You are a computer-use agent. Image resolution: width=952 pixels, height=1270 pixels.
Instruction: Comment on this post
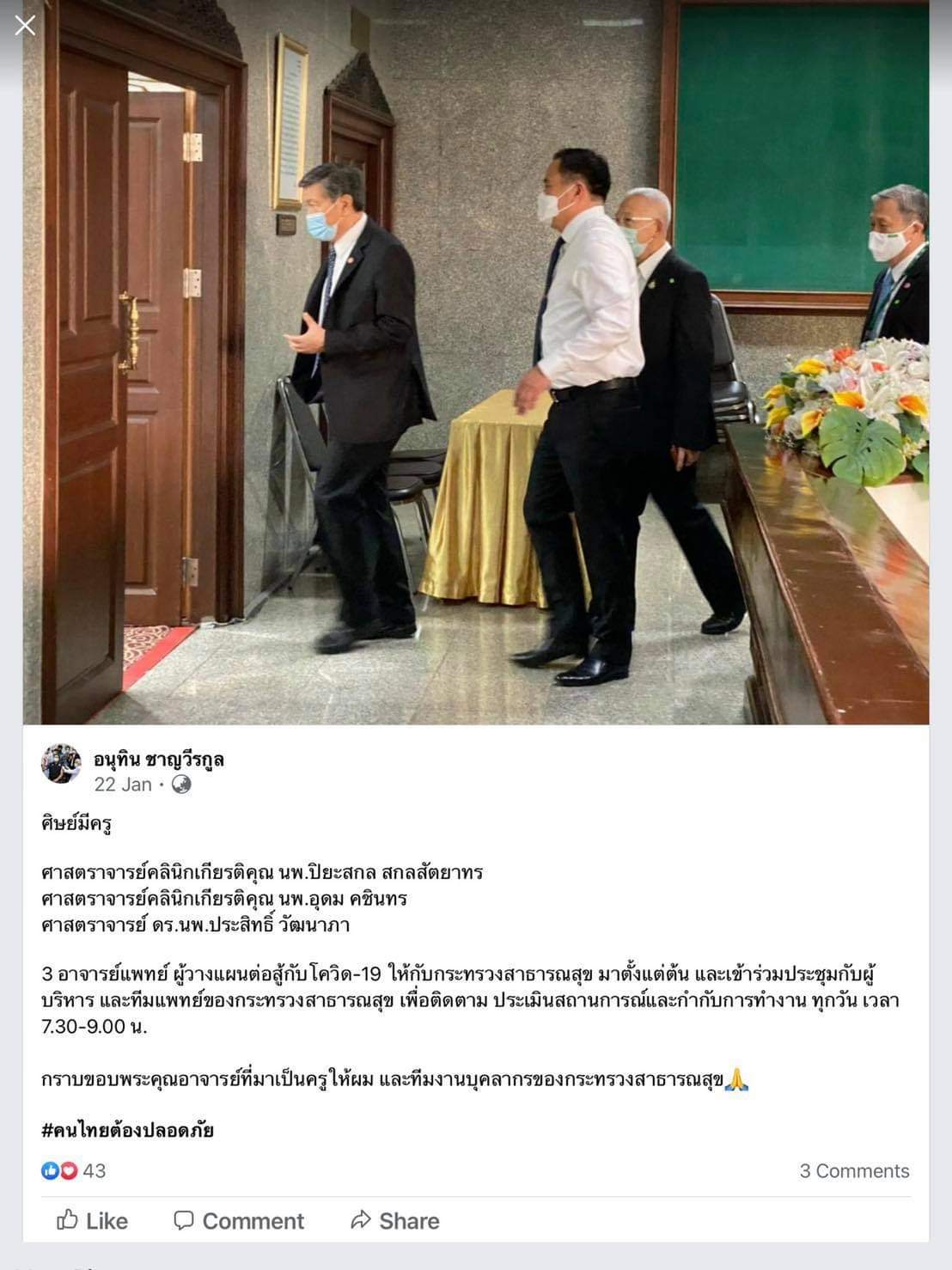239,1220
